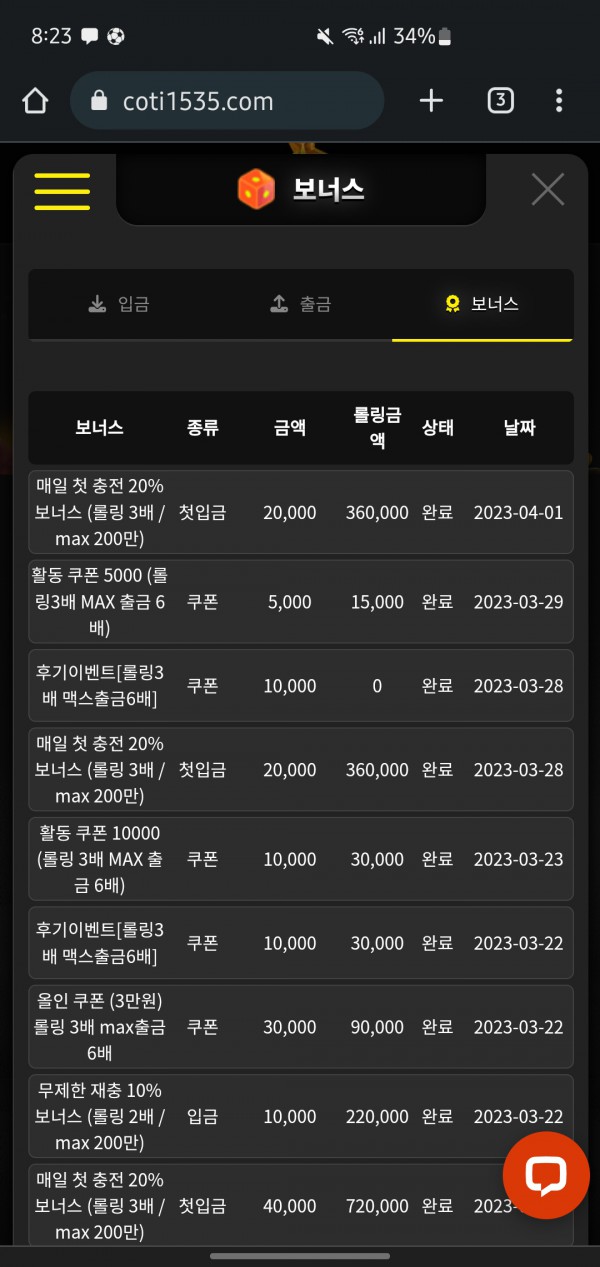Select the 보너스 tab
Screen dimensions: 600x1267
click(x=482, y=304)
